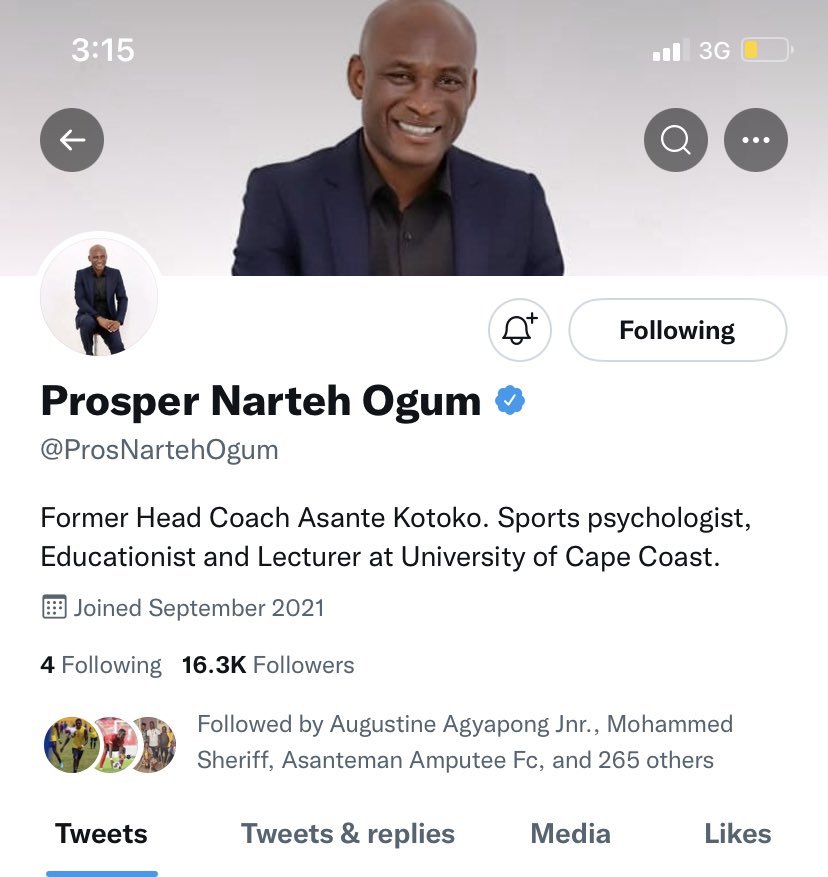Open search on this profile
The image size is (828, 877).
(x=676, y=140)
